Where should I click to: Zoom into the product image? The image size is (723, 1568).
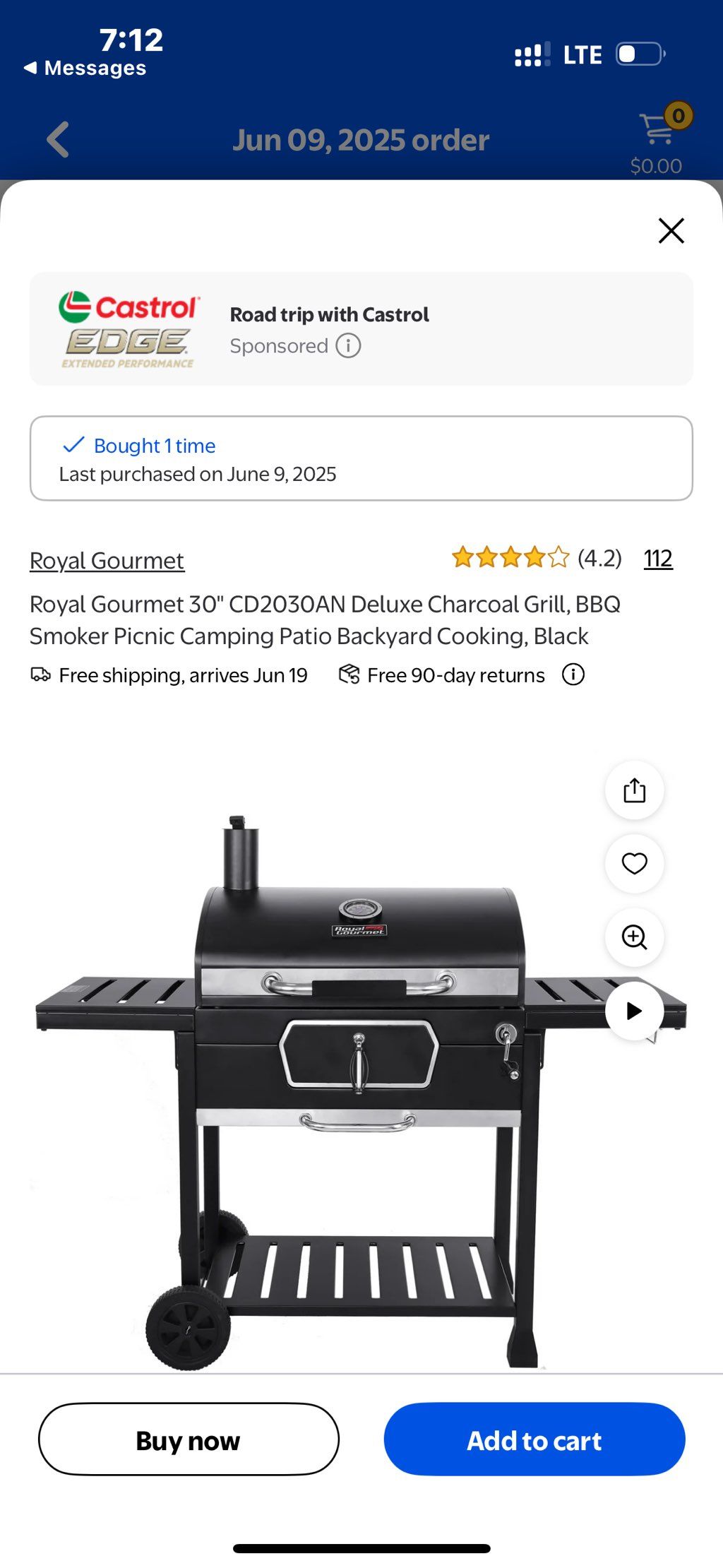coord(634,937)
